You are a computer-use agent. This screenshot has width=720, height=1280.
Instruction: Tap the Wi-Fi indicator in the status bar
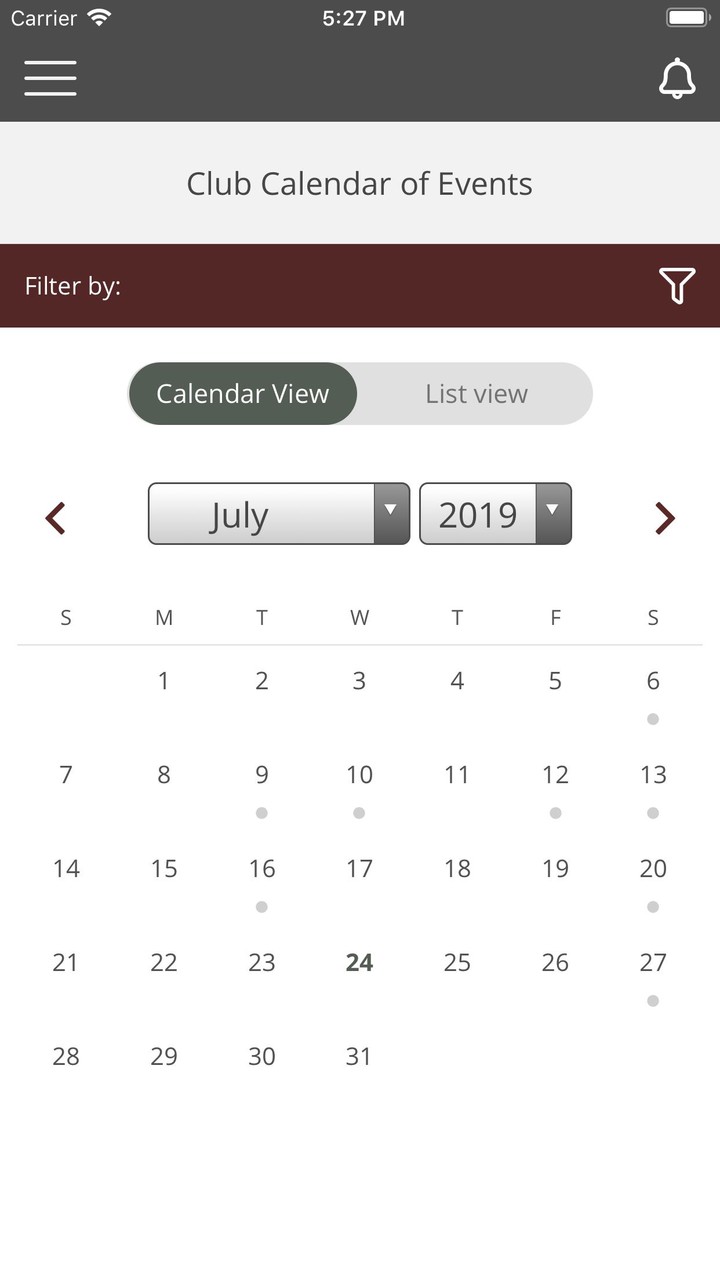[x=96, y=17]
